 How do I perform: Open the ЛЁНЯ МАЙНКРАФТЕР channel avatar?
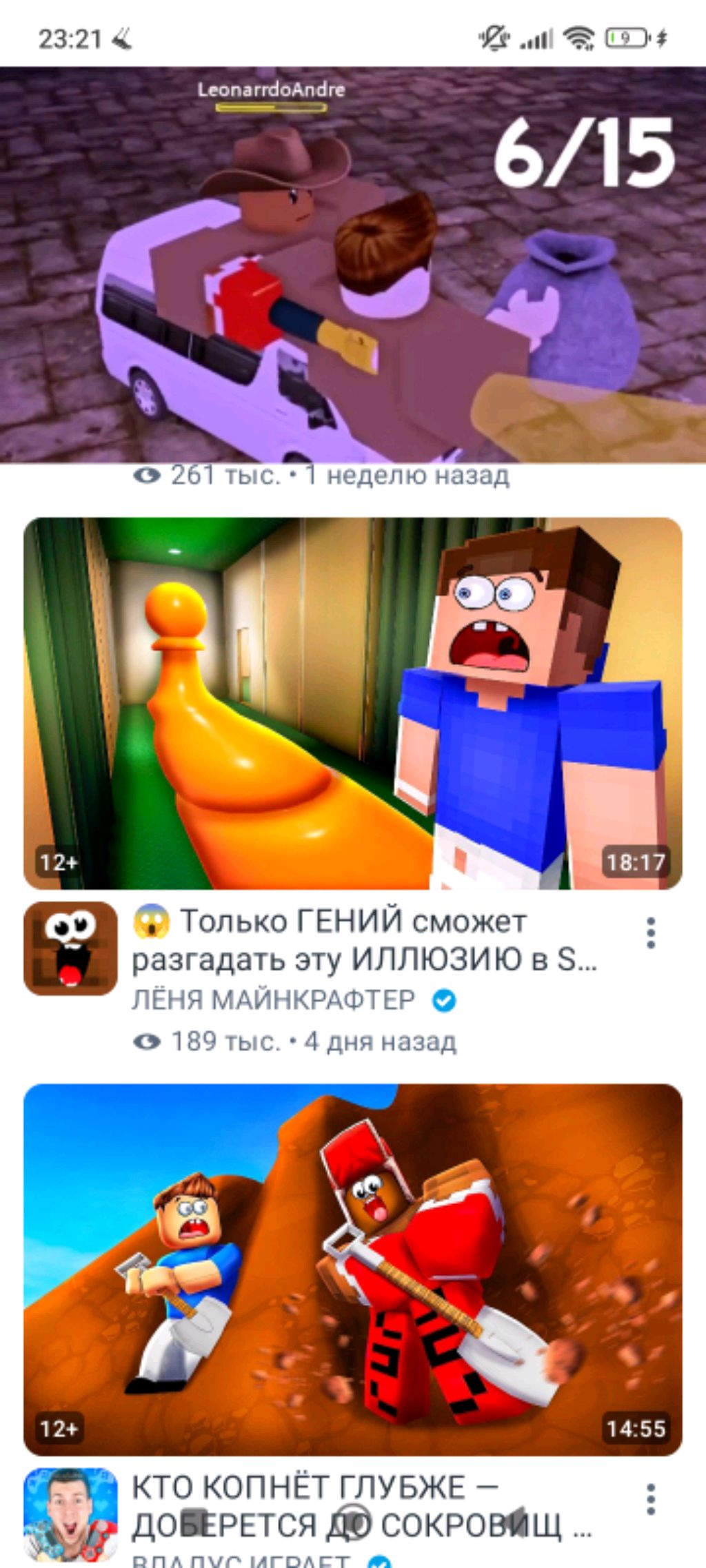coord(70,948)
